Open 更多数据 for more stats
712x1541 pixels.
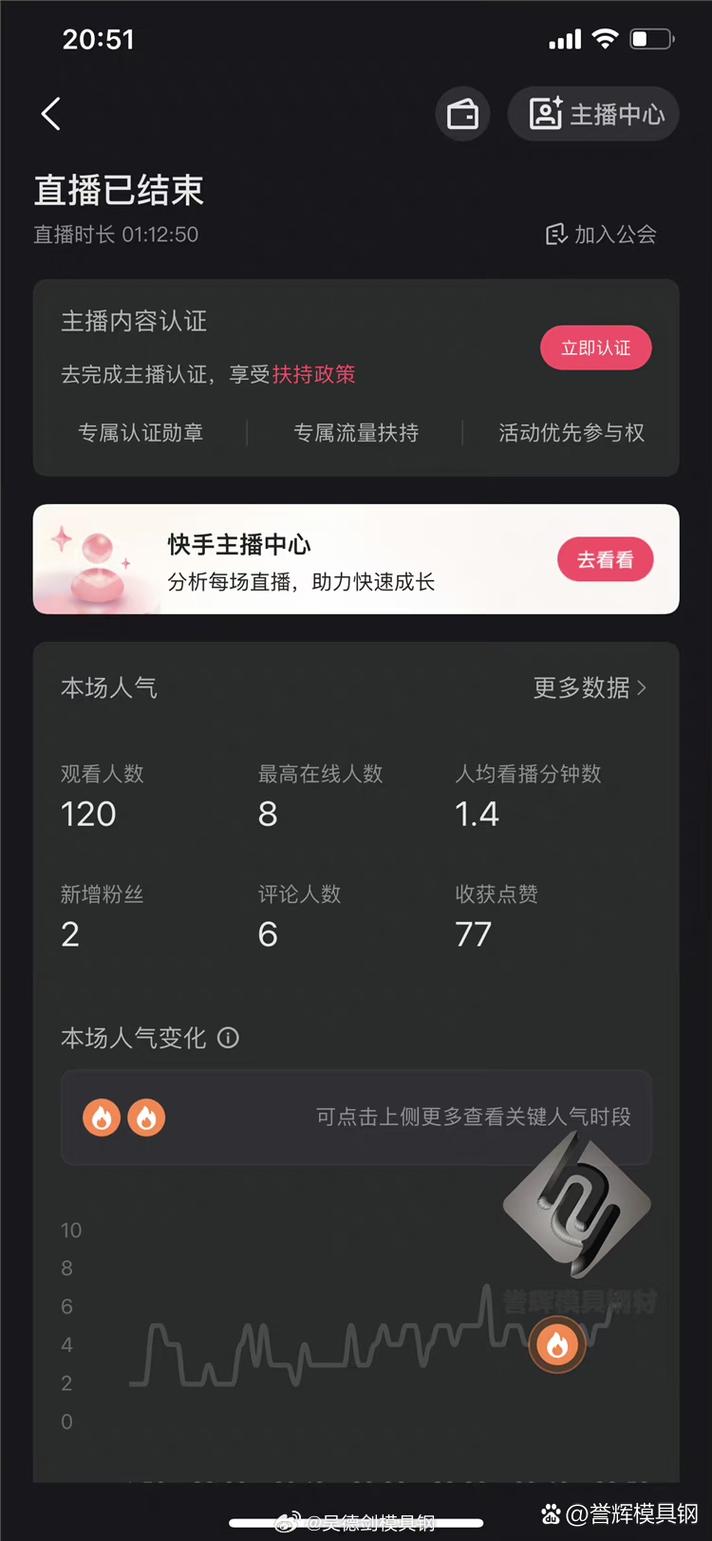[x=590, y=688]
